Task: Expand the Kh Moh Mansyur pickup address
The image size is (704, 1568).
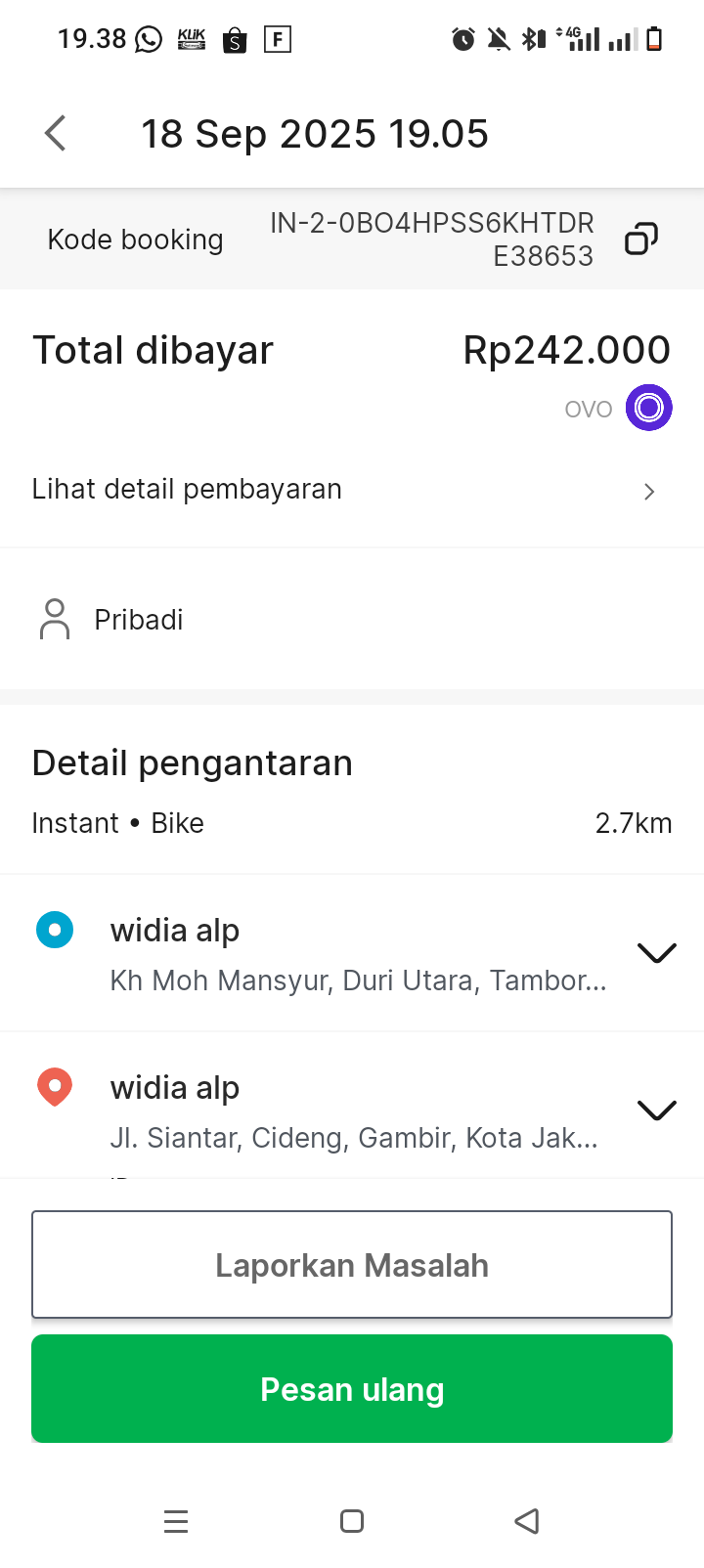Action: click(x=656, y=953)
